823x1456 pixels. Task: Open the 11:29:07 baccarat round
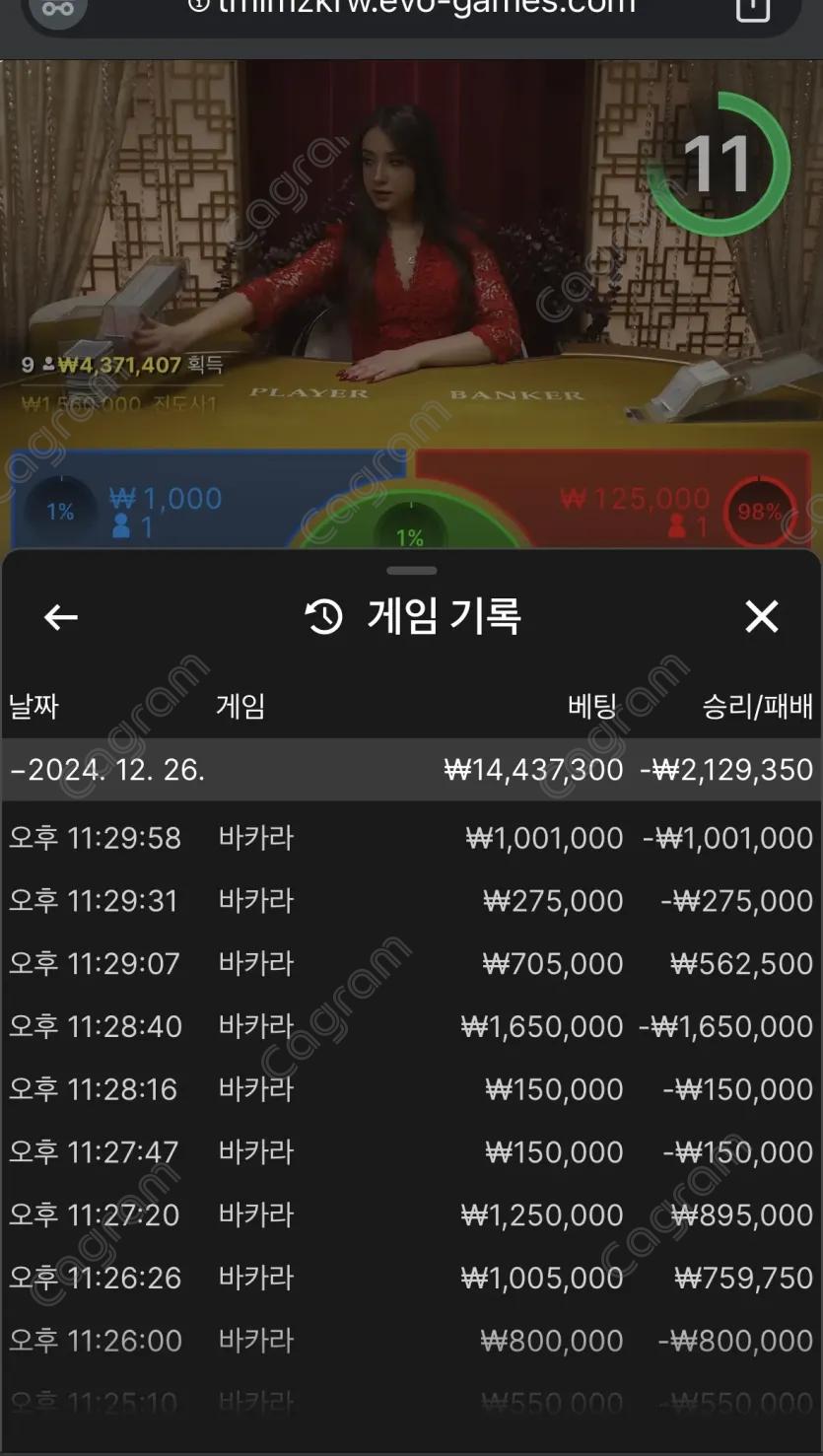[411, 964]
